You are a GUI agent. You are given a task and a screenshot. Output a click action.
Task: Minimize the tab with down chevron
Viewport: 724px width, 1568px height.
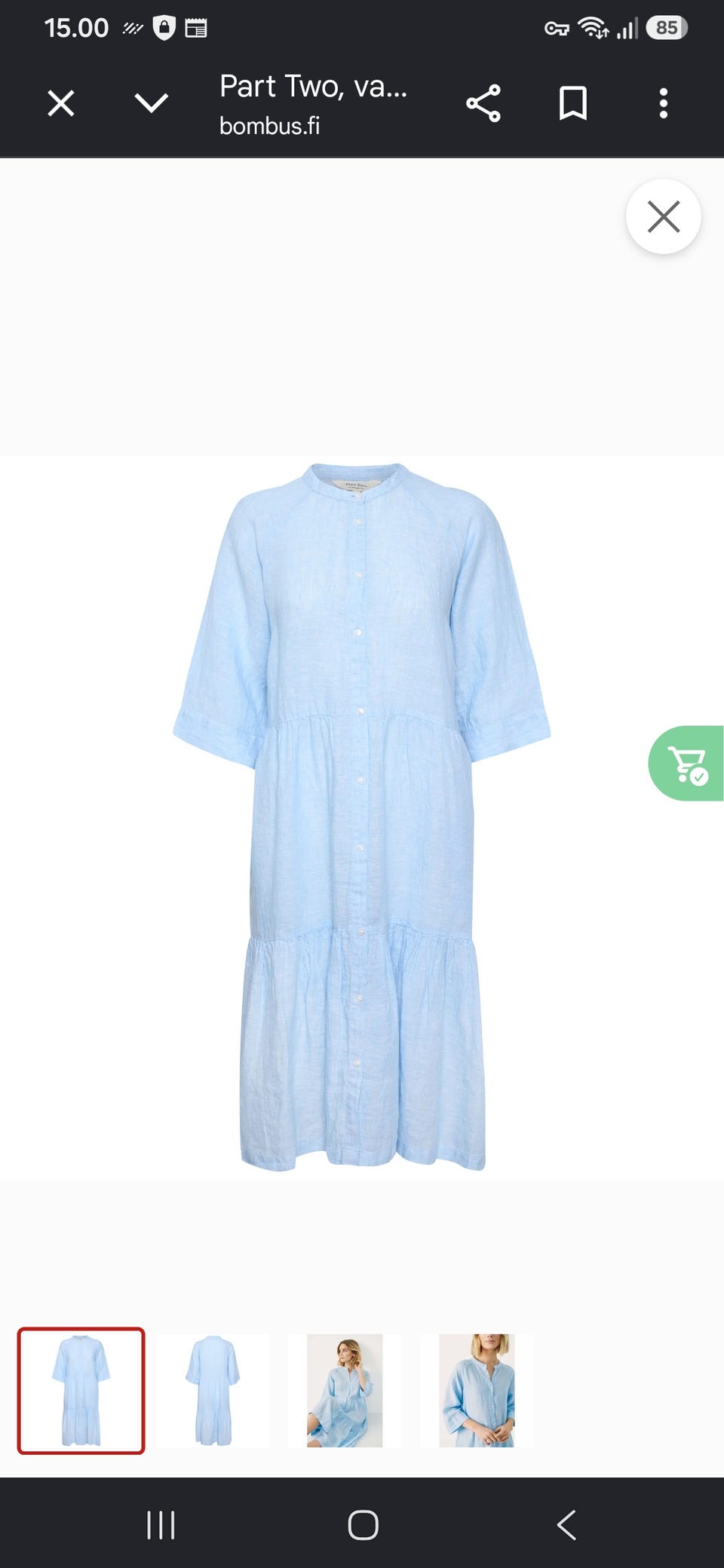point(151,103)
